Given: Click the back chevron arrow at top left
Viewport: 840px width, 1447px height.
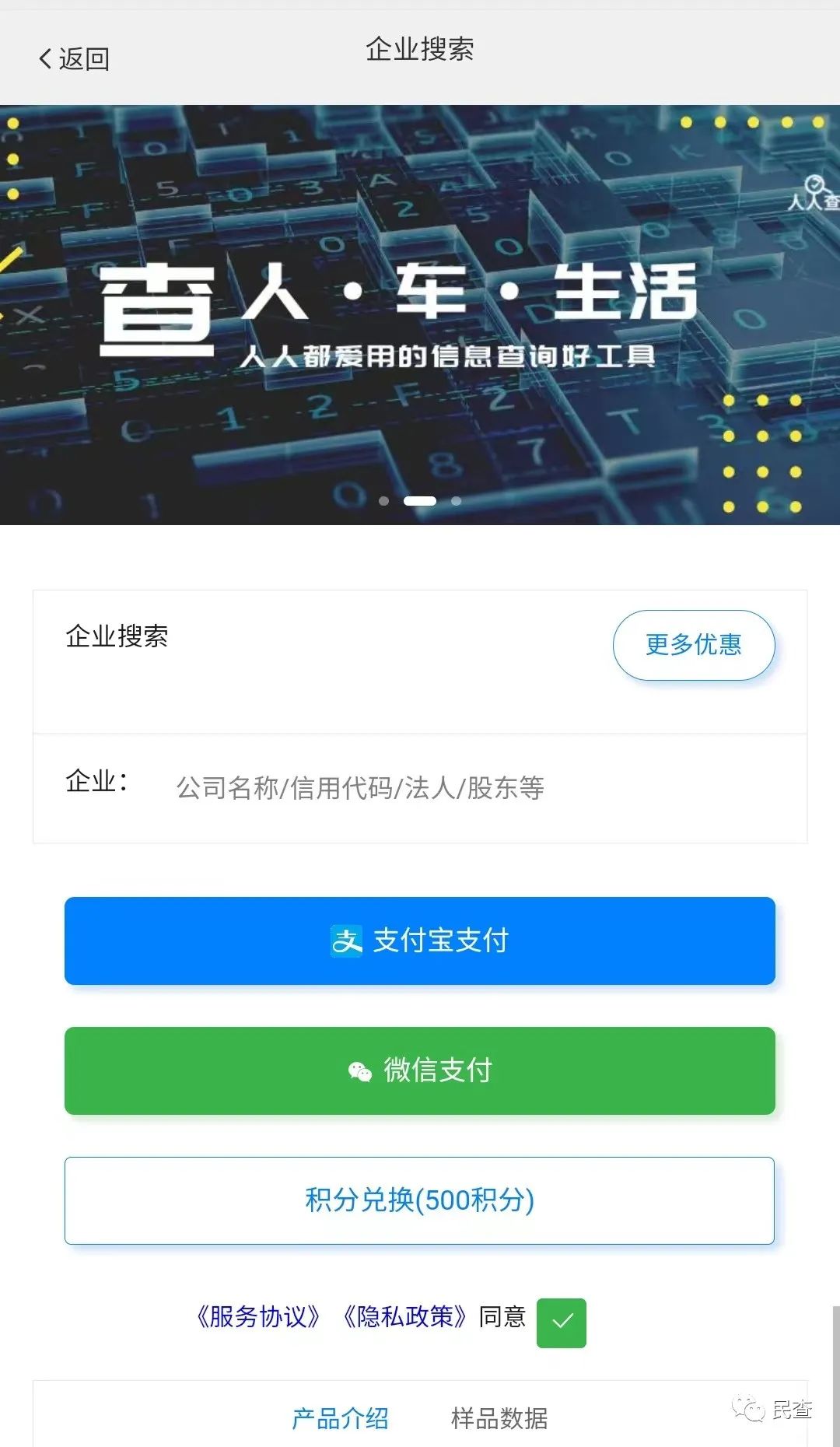Looking at the screenshot, I should [43, 57].
